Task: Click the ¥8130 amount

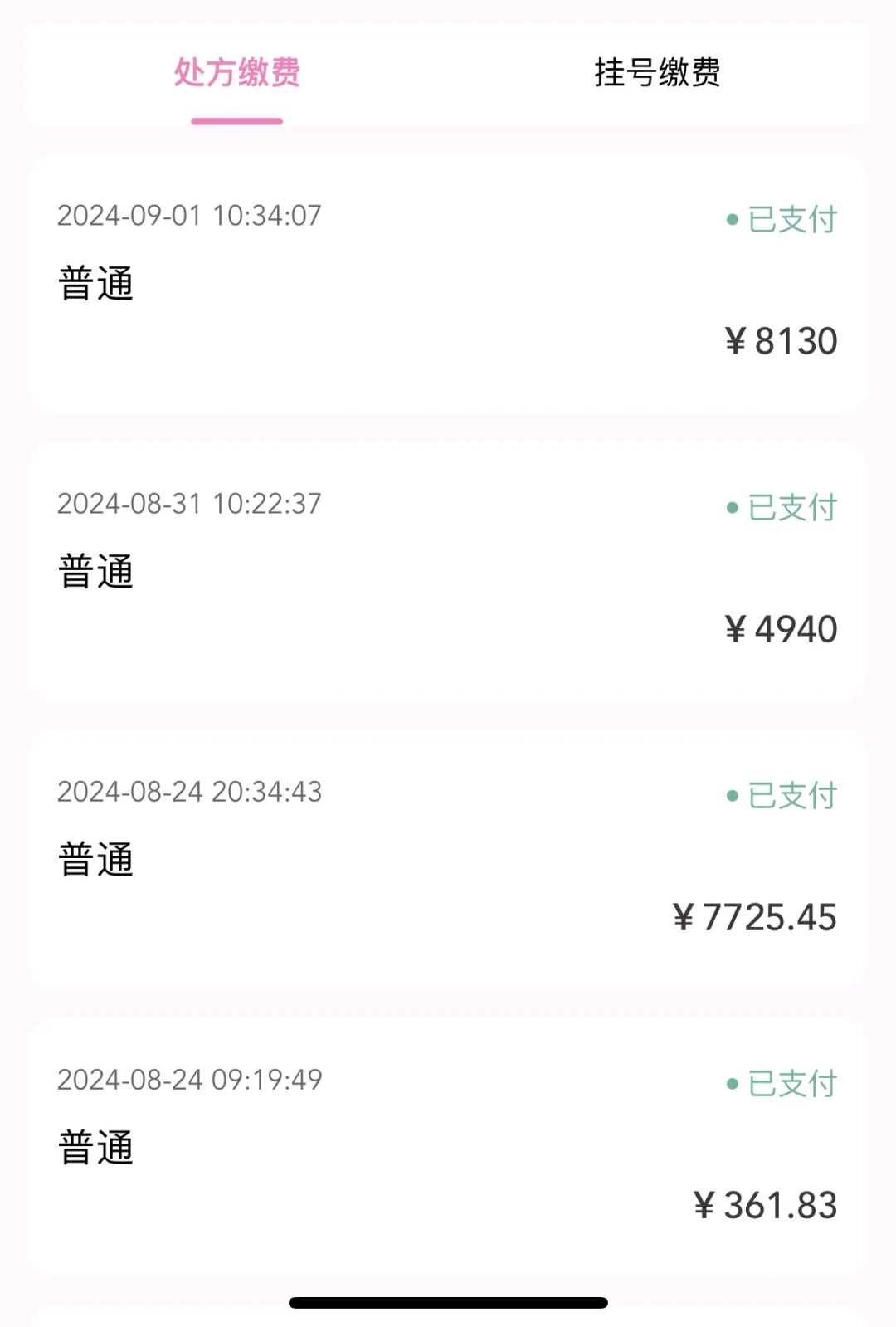Action: click(x=780, y=339)
